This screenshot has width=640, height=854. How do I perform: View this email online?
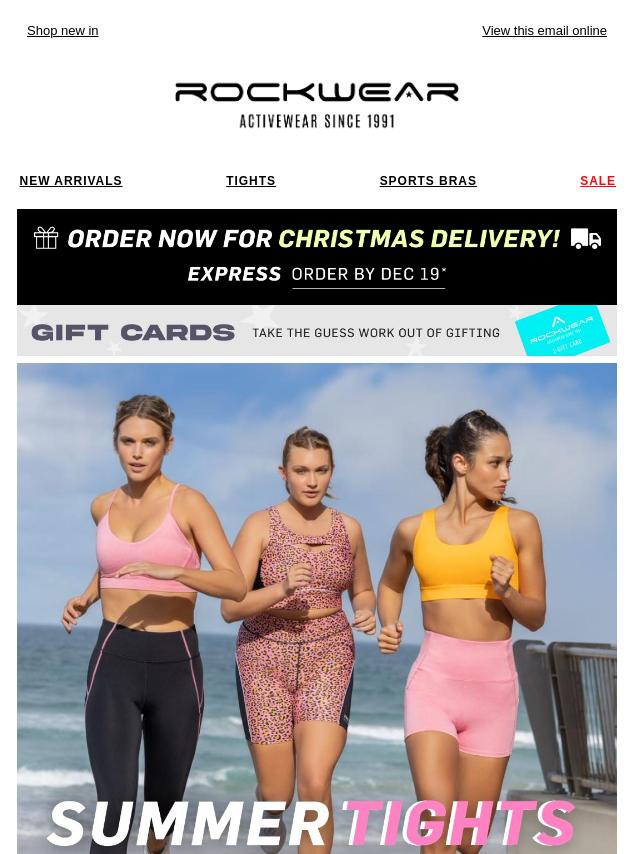tap(544, 31)
